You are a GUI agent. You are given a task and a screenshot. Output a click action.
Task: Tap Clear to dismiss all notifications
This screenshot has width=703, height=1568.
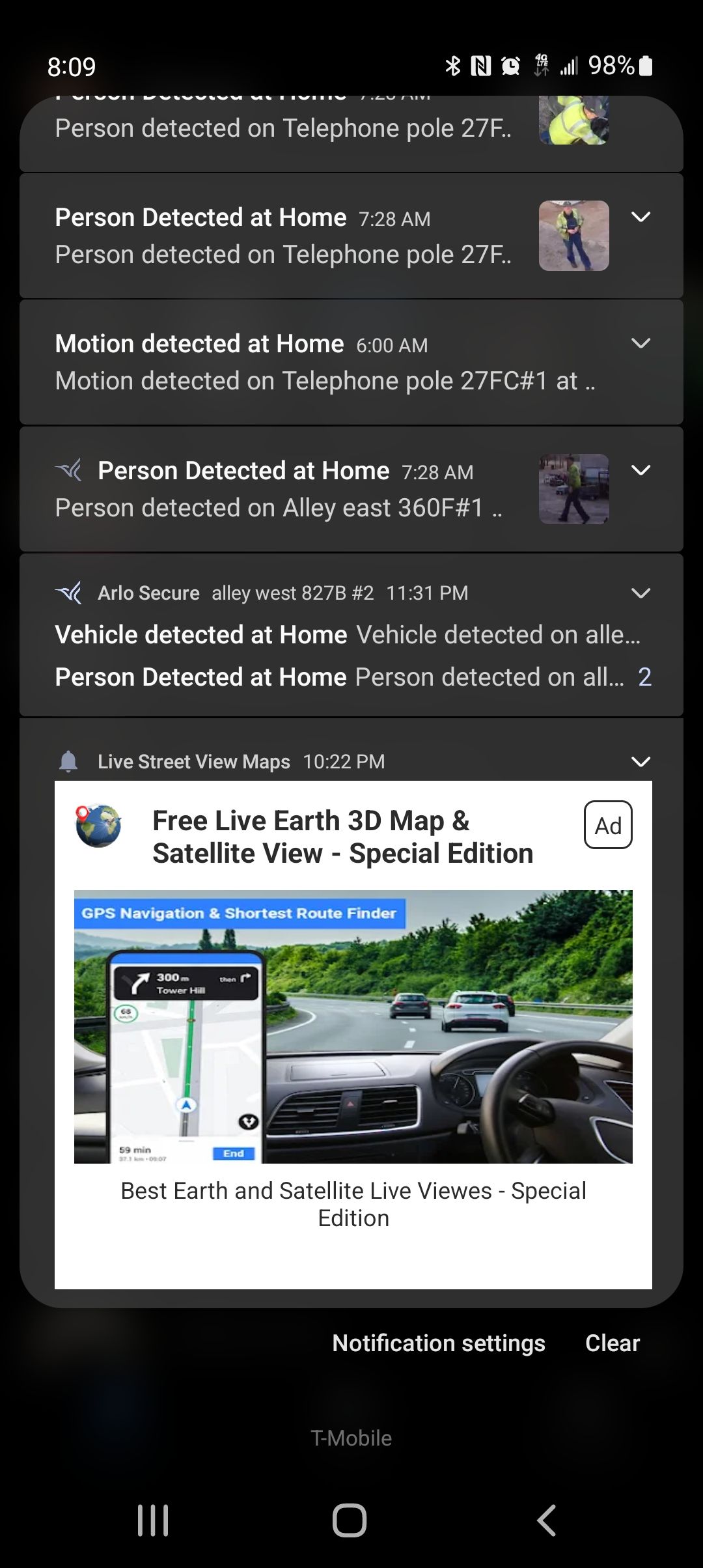pyautogui.click(x=612, y=1343)
